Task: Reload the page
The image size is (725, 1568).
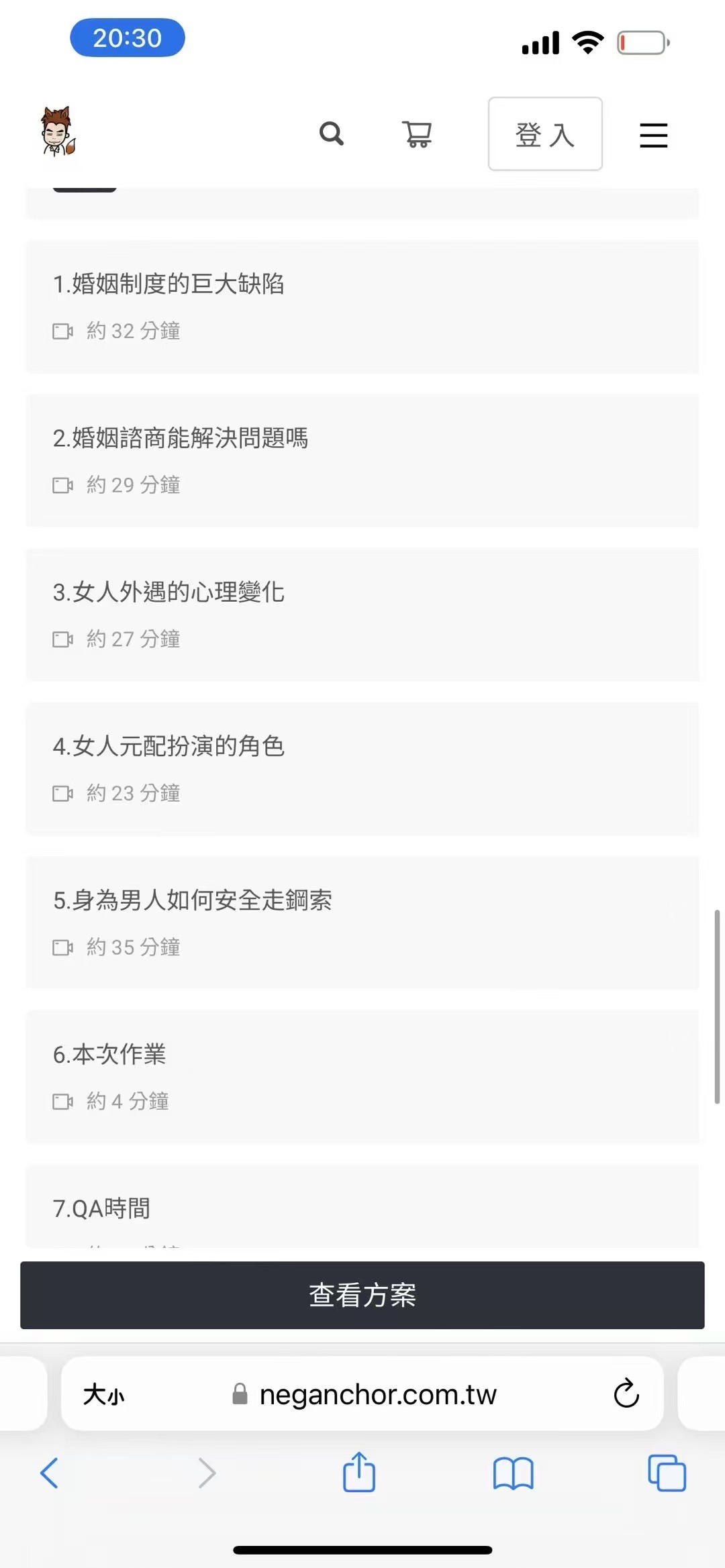Action: (x=626, y=1394)
